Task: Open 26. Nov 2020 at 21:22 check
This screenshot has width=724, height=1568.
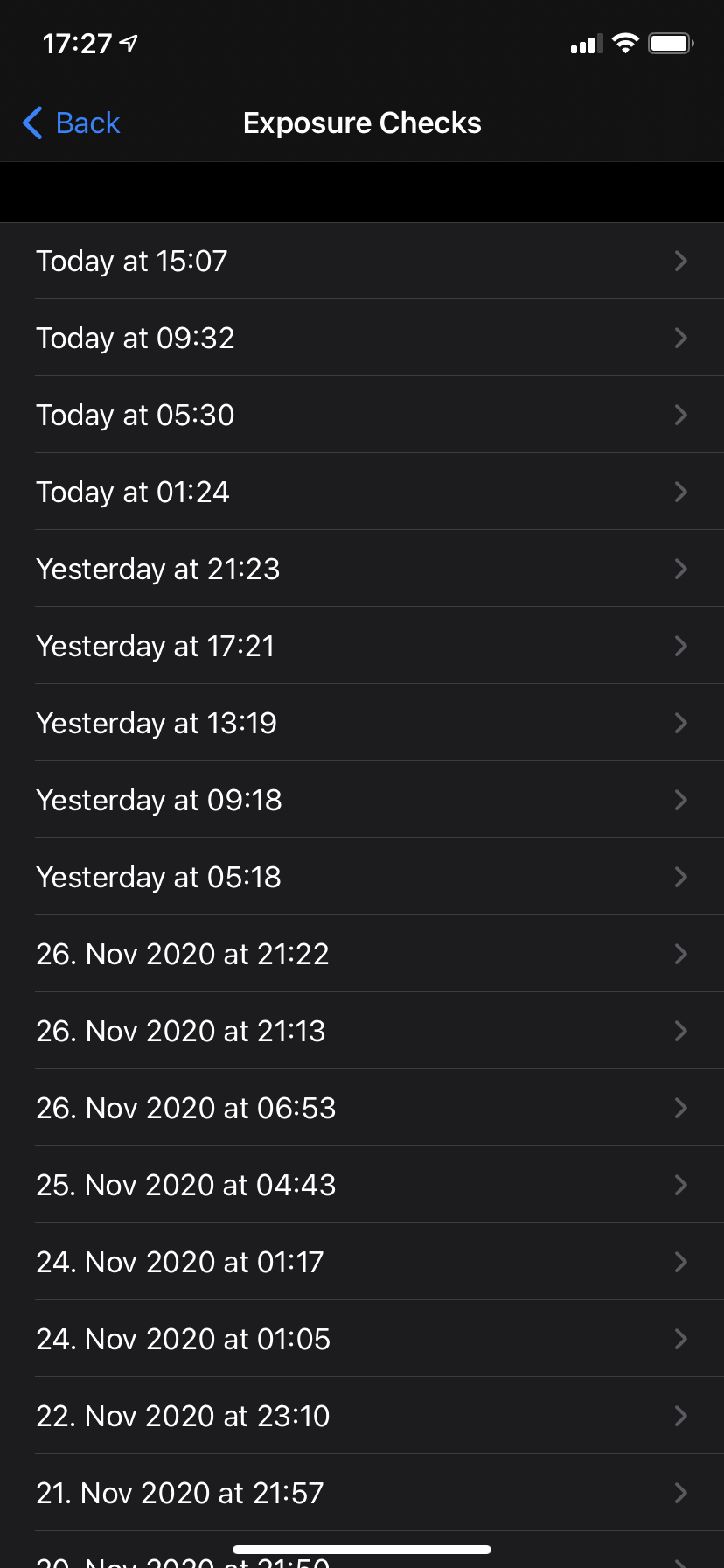Action: click(362, 954)
